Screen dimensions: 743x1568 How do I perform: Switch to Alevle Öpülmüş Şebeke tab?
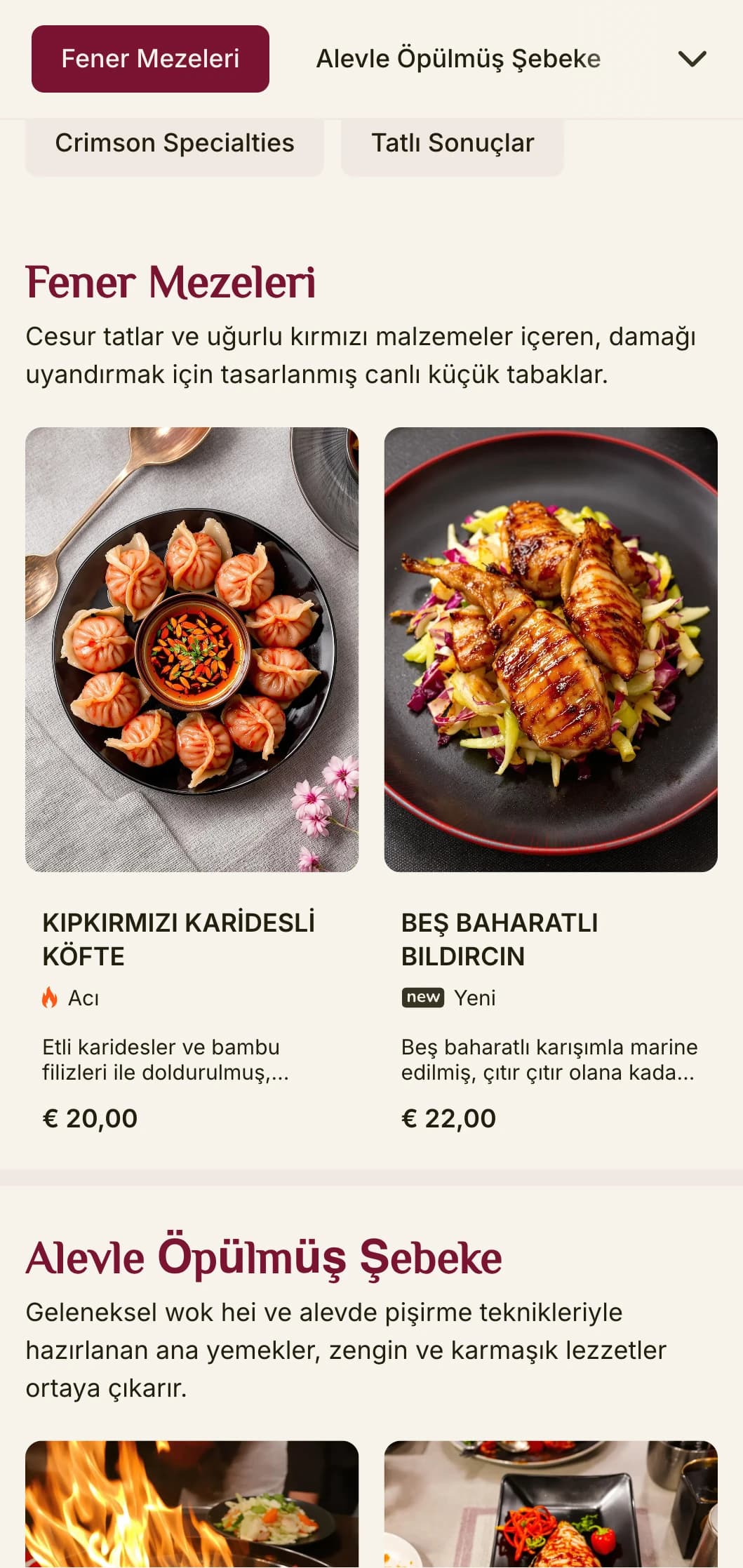457,59
